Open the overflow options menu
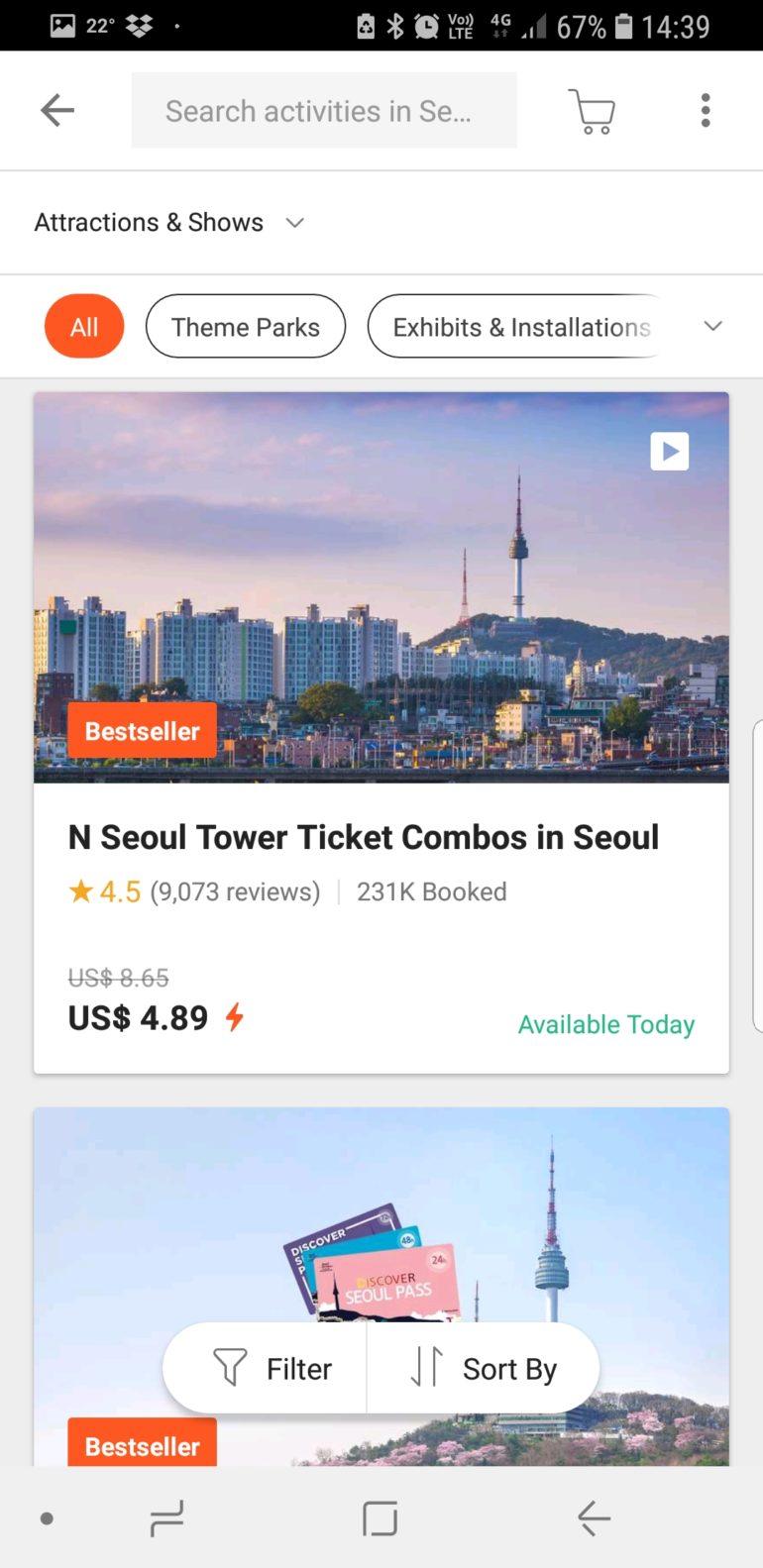Screen dimensions: 763x1568 click(705, 110)
